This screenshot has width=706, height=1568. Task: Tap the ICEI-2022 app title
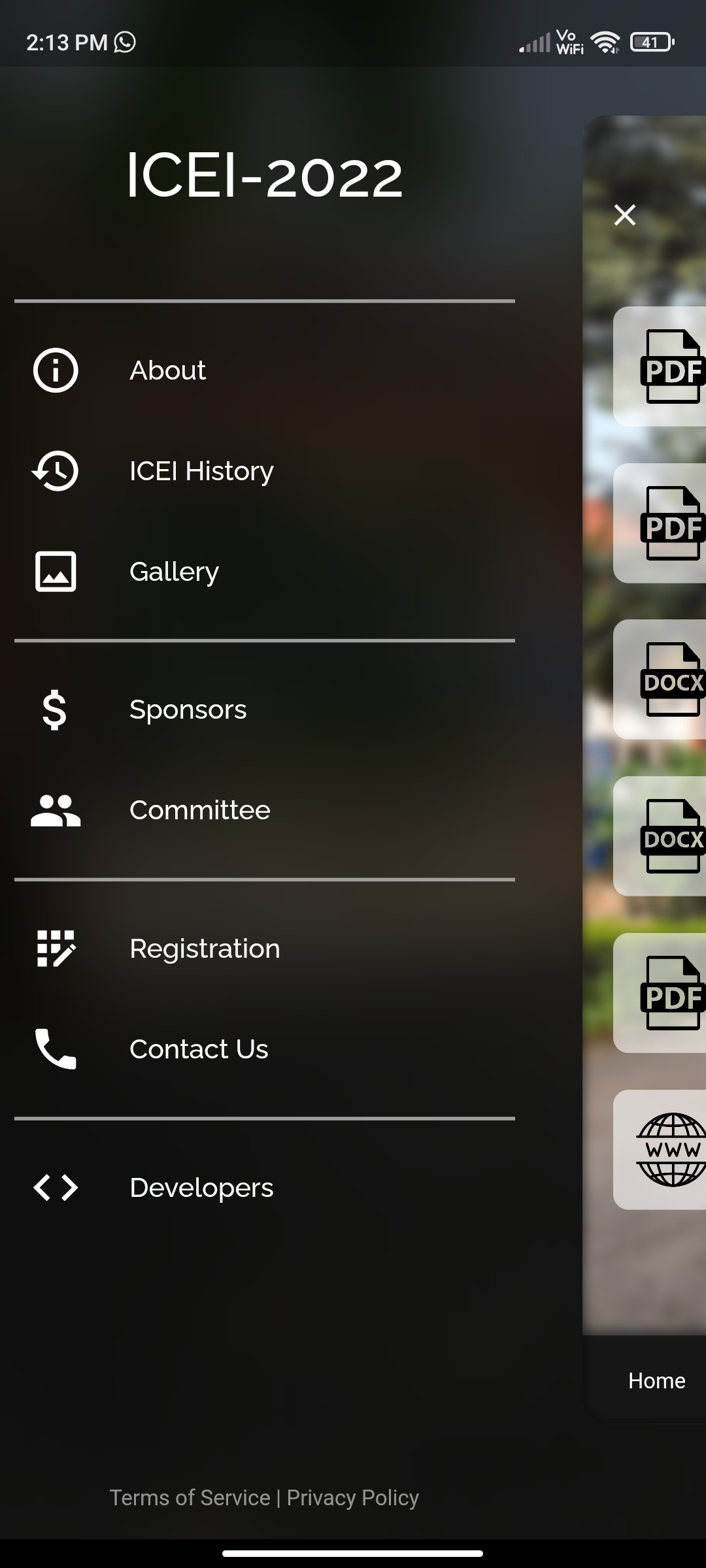tap(264, 175)
